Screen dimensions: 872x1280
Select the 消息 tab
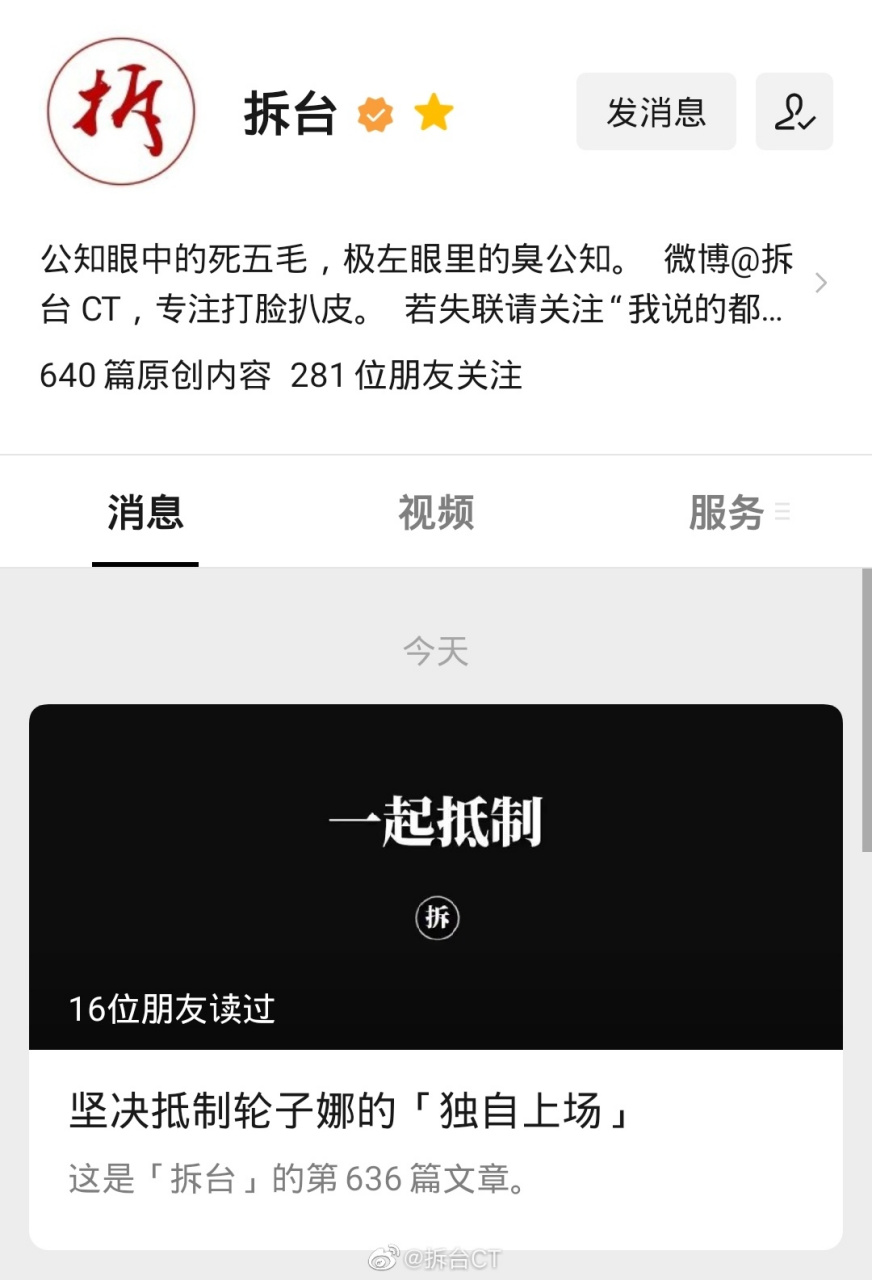pos(145,512)
